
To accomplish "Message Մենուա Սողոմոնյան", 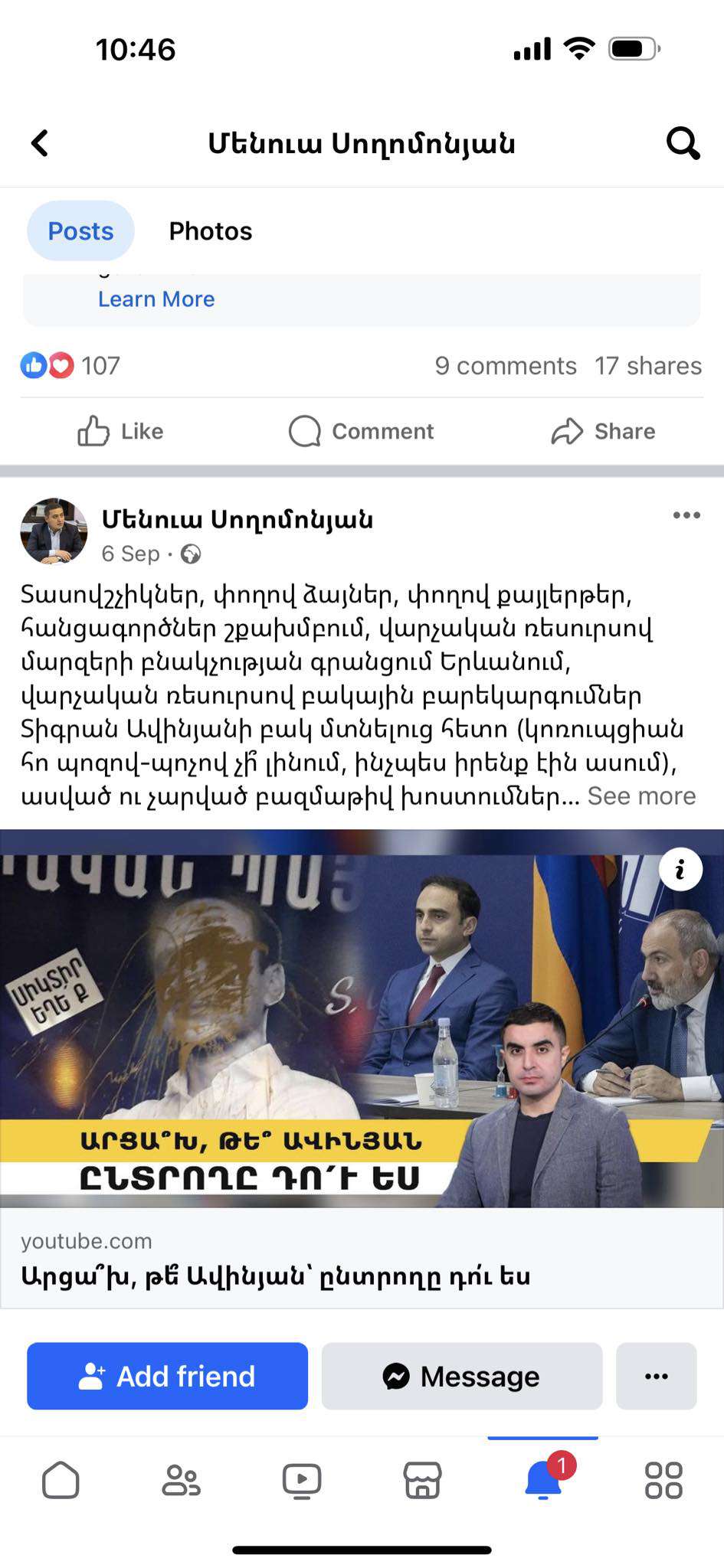I will tap(462, 1376).
